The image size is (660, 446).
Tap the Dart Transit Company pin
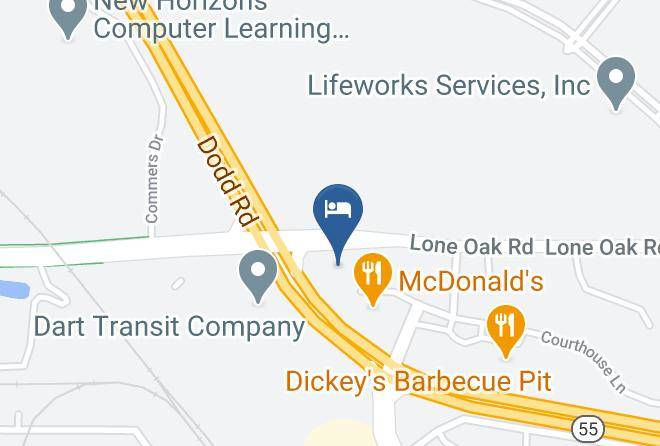[258, 276]
